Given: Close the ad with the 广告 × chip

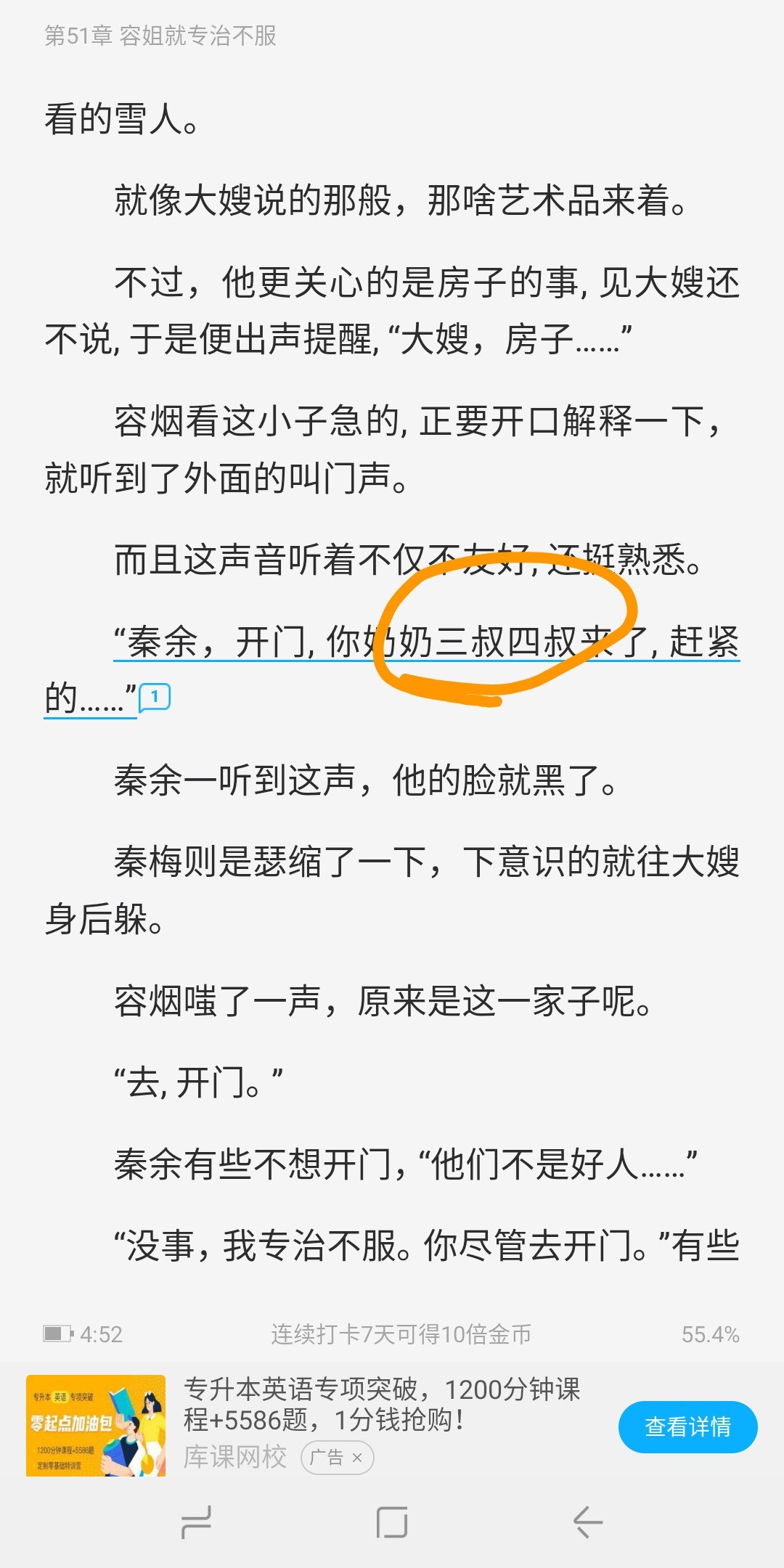Looking at the screenshot, I should (x=338, y=1457).
